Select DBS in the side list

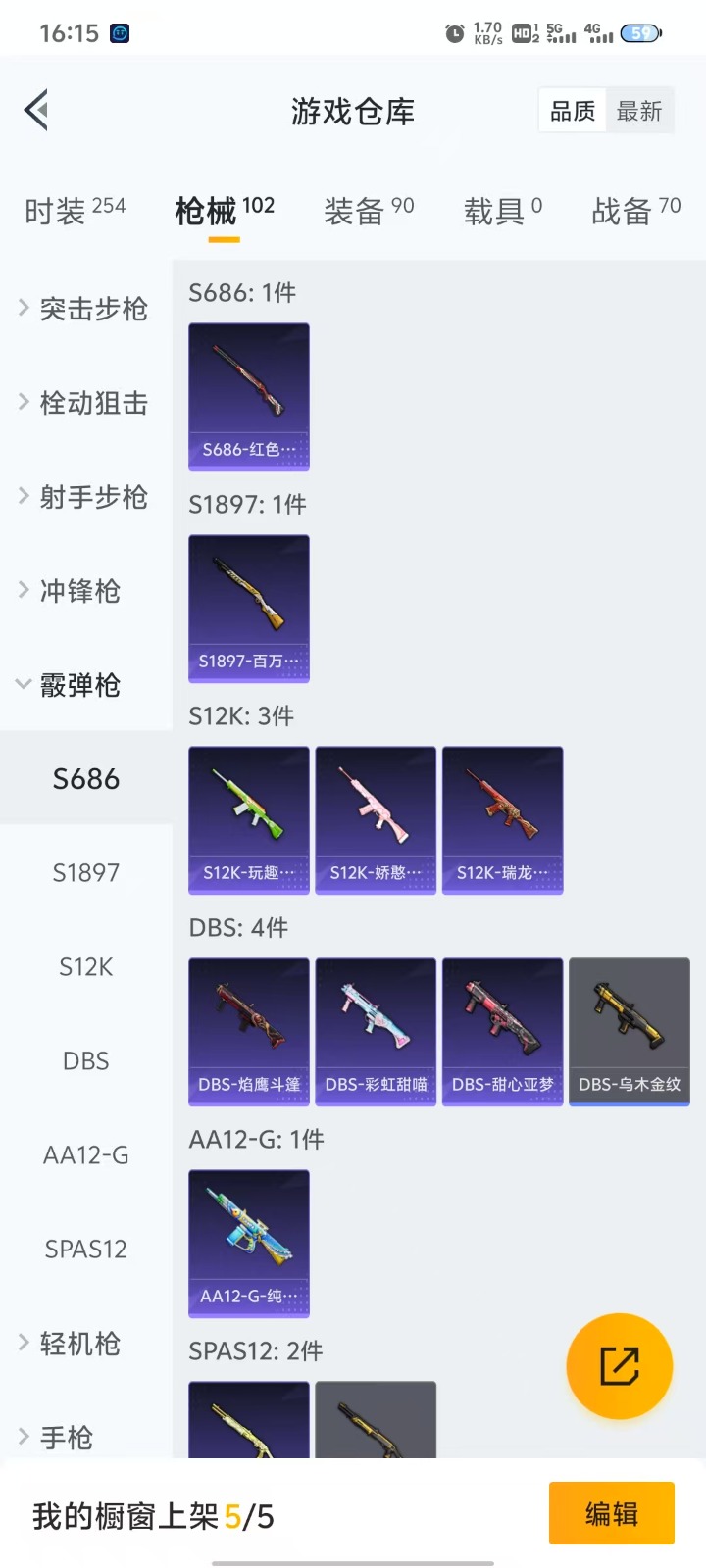(x=86, y=1061)
